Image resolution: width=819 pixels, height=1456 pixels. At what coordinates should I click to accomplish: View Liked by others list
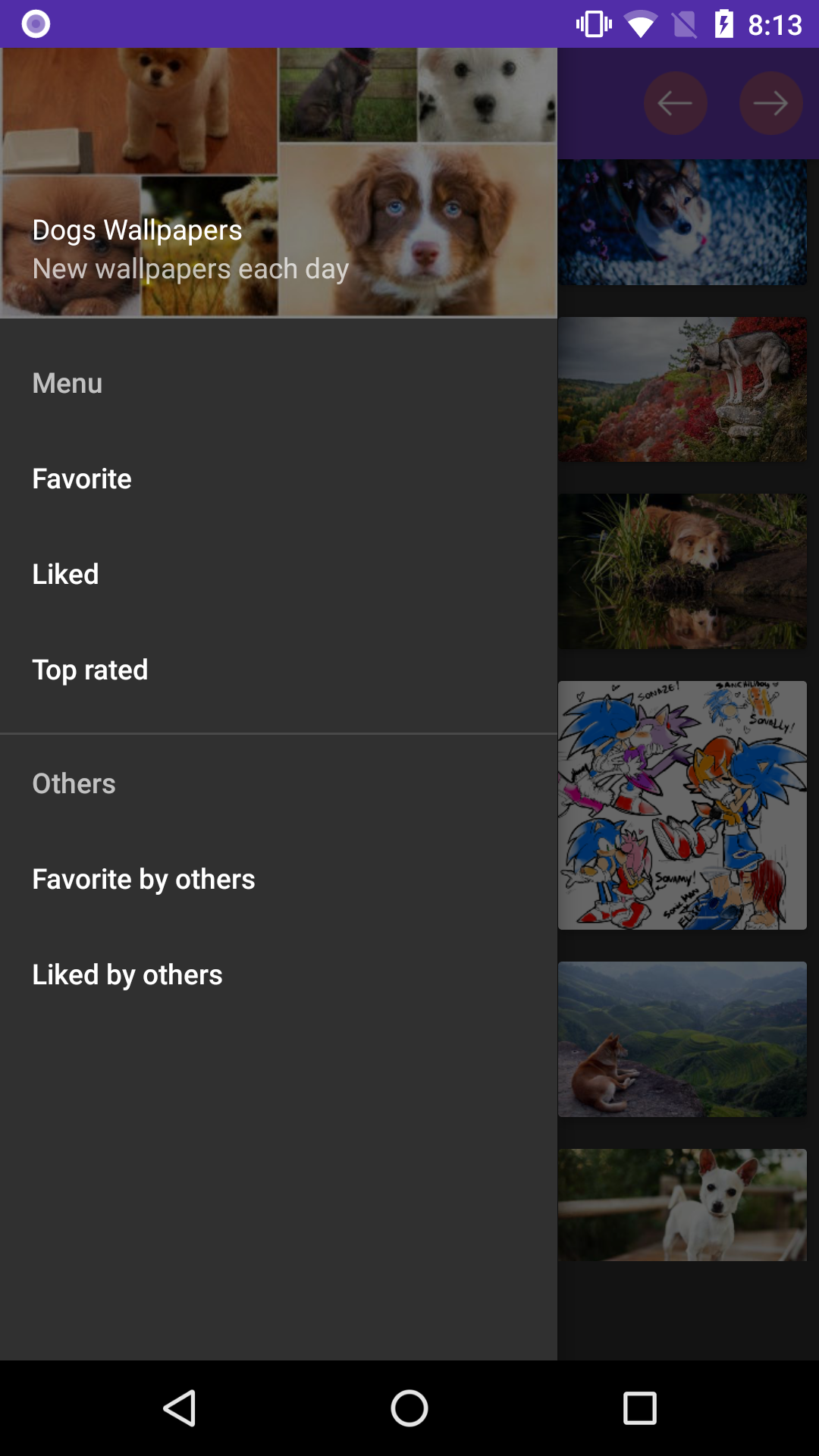coord(127,974)
